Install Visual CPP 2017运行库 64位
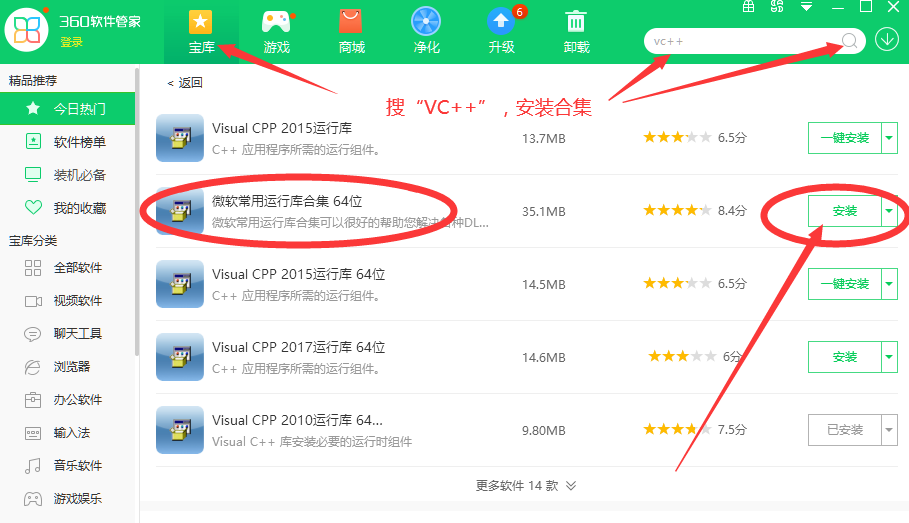Viewport: 909px width, 523px height. click(x=844, y=357)
